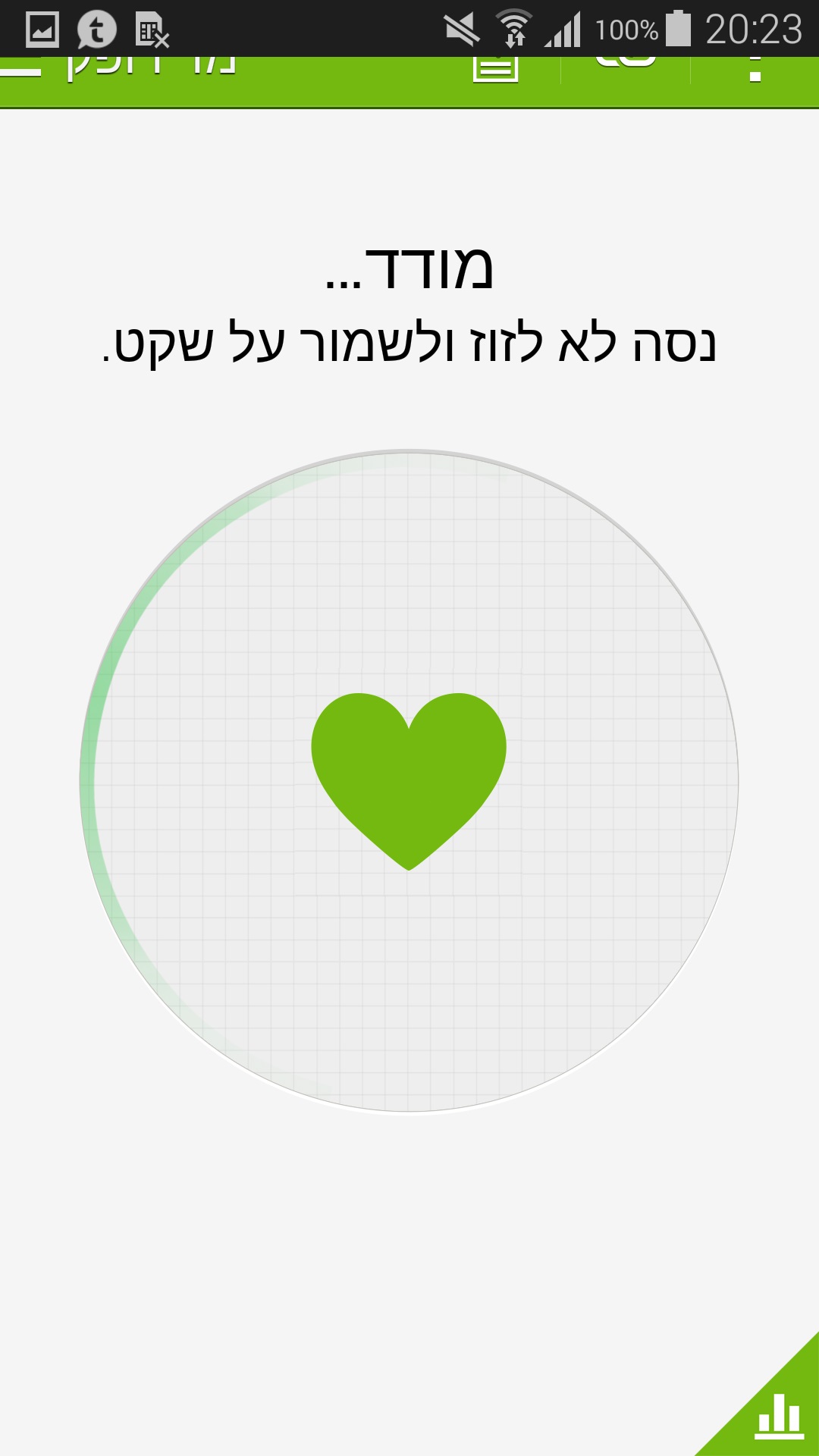The width and height of the screenshot is (819, 1456).
Task: Open the heart rate log
Action: click(x=495, y=72)
